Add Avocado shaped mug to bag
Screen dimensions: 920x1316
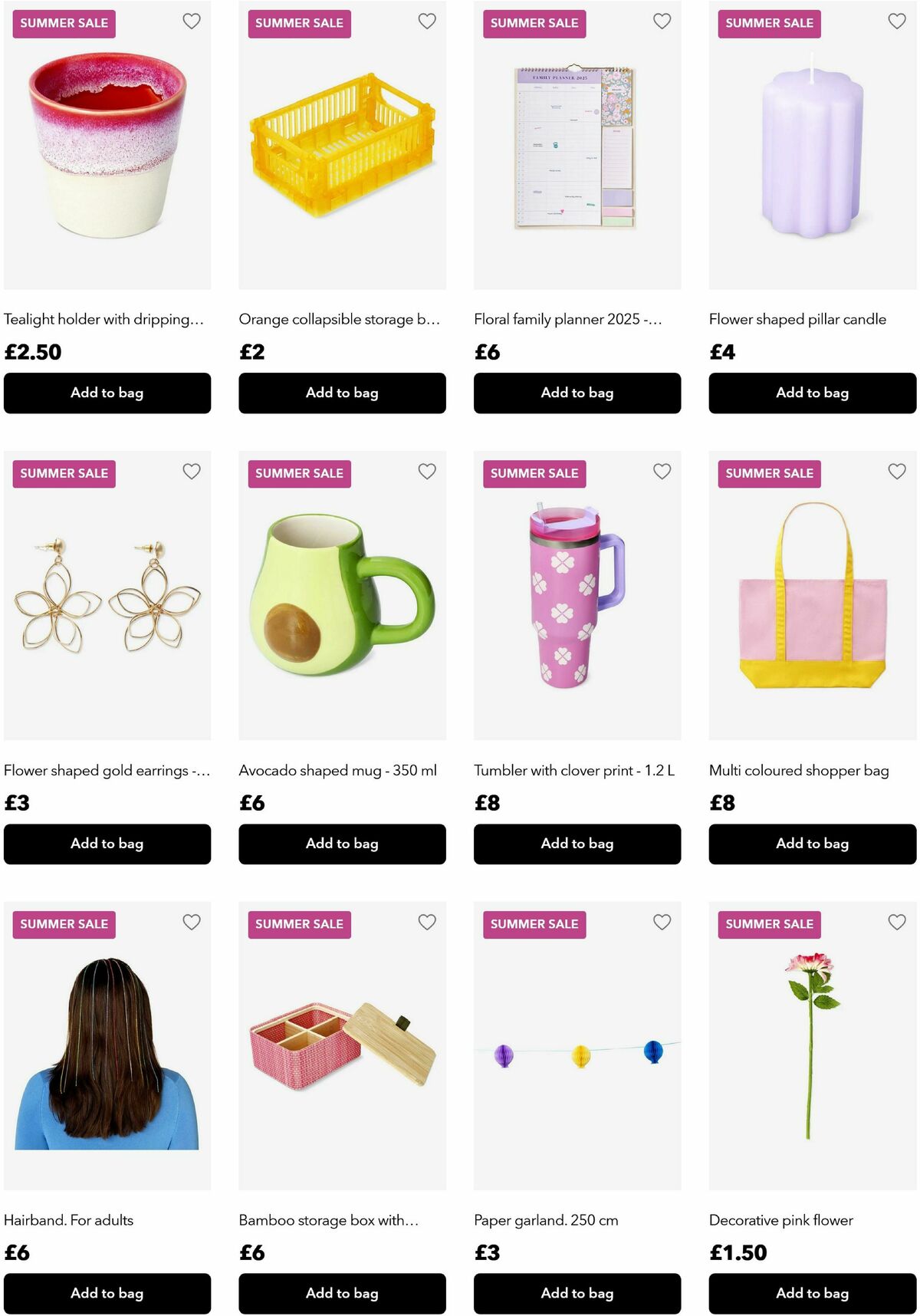(x=342, y=844)
